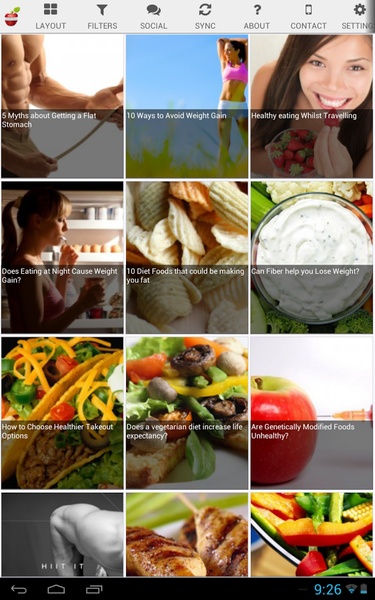
Task: Read How to Choose Healthier Takeout Options
Action: point(62,413)
